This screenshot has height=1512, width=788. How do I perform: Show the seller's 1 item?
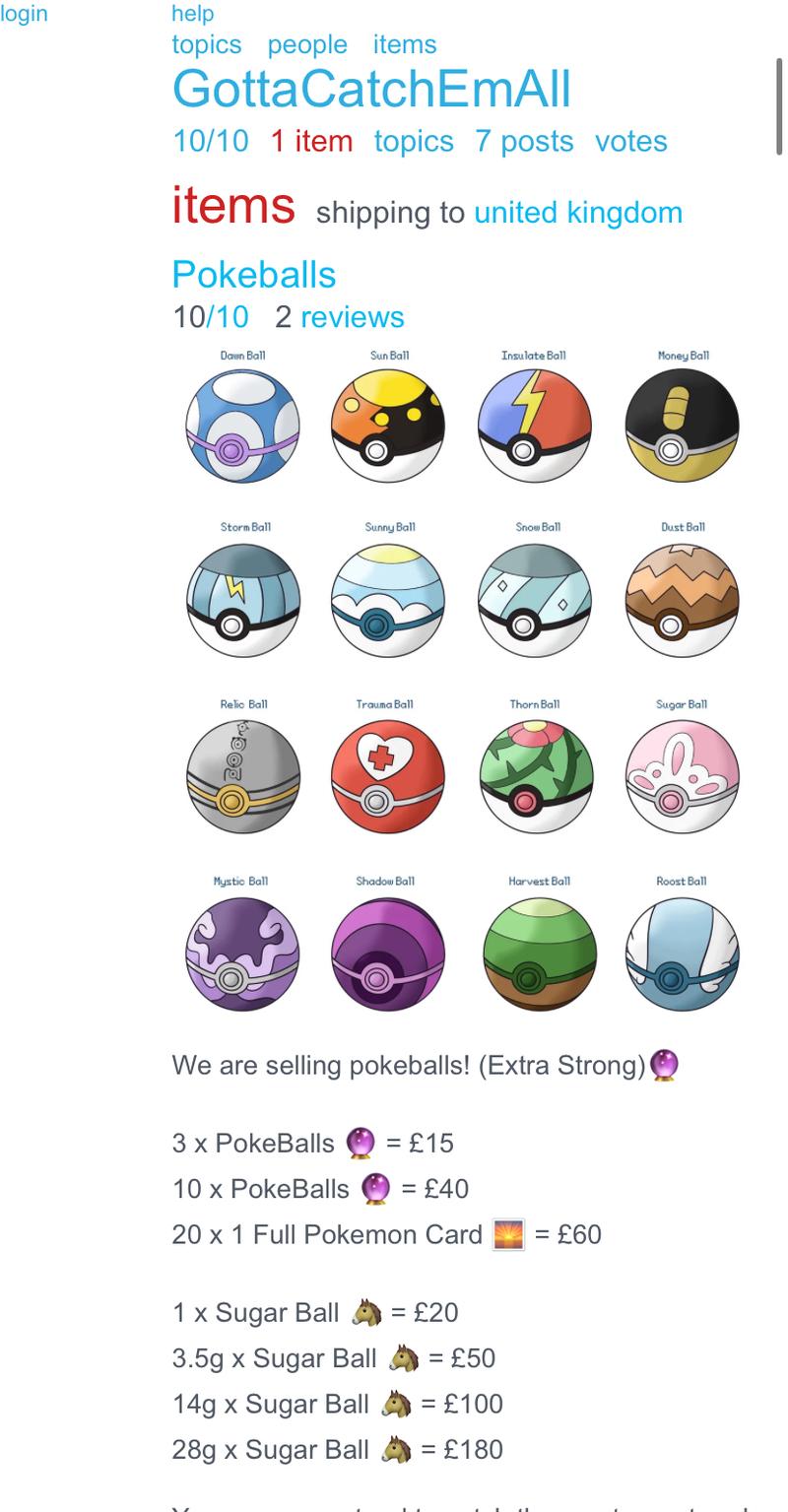click(x=311, y=141)
